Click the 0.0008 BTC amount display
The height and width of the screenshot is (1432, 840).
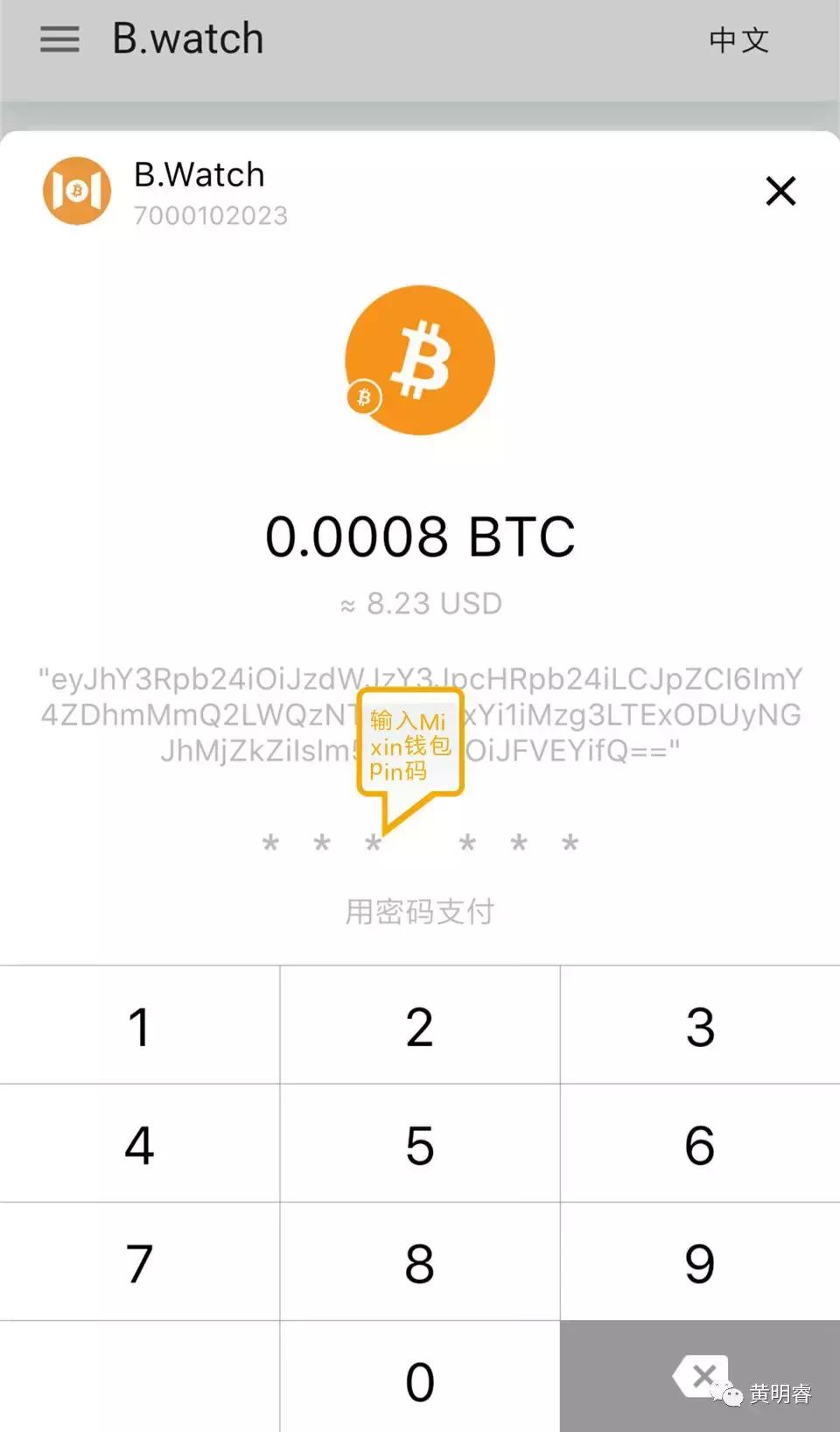tap(420, 536)
